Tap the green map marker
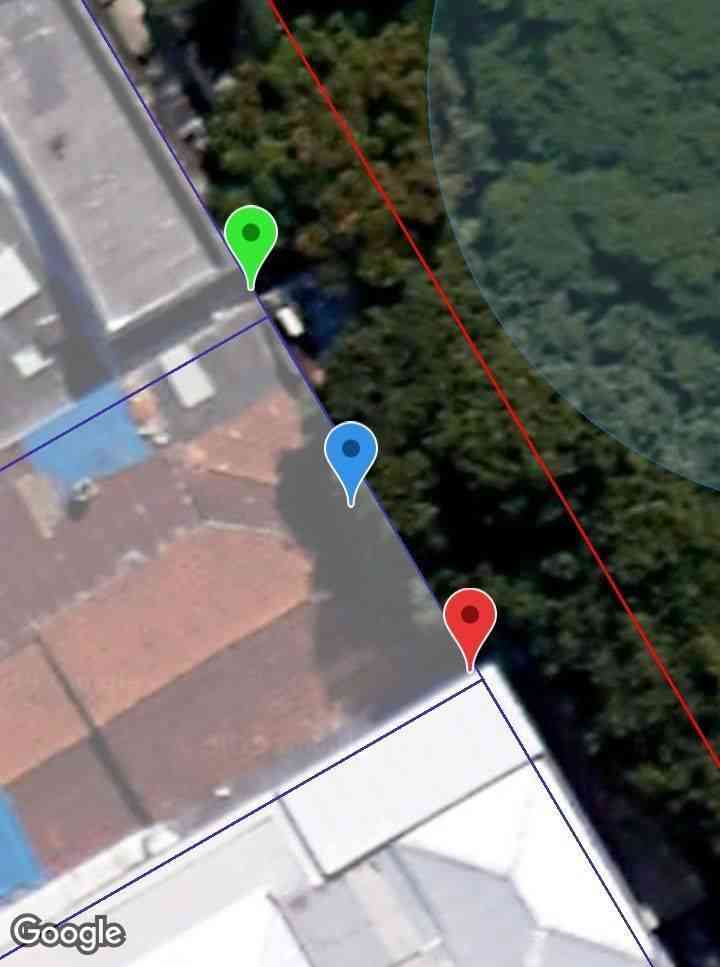Viewport: 720px width, 967px height. coord(250,236)
